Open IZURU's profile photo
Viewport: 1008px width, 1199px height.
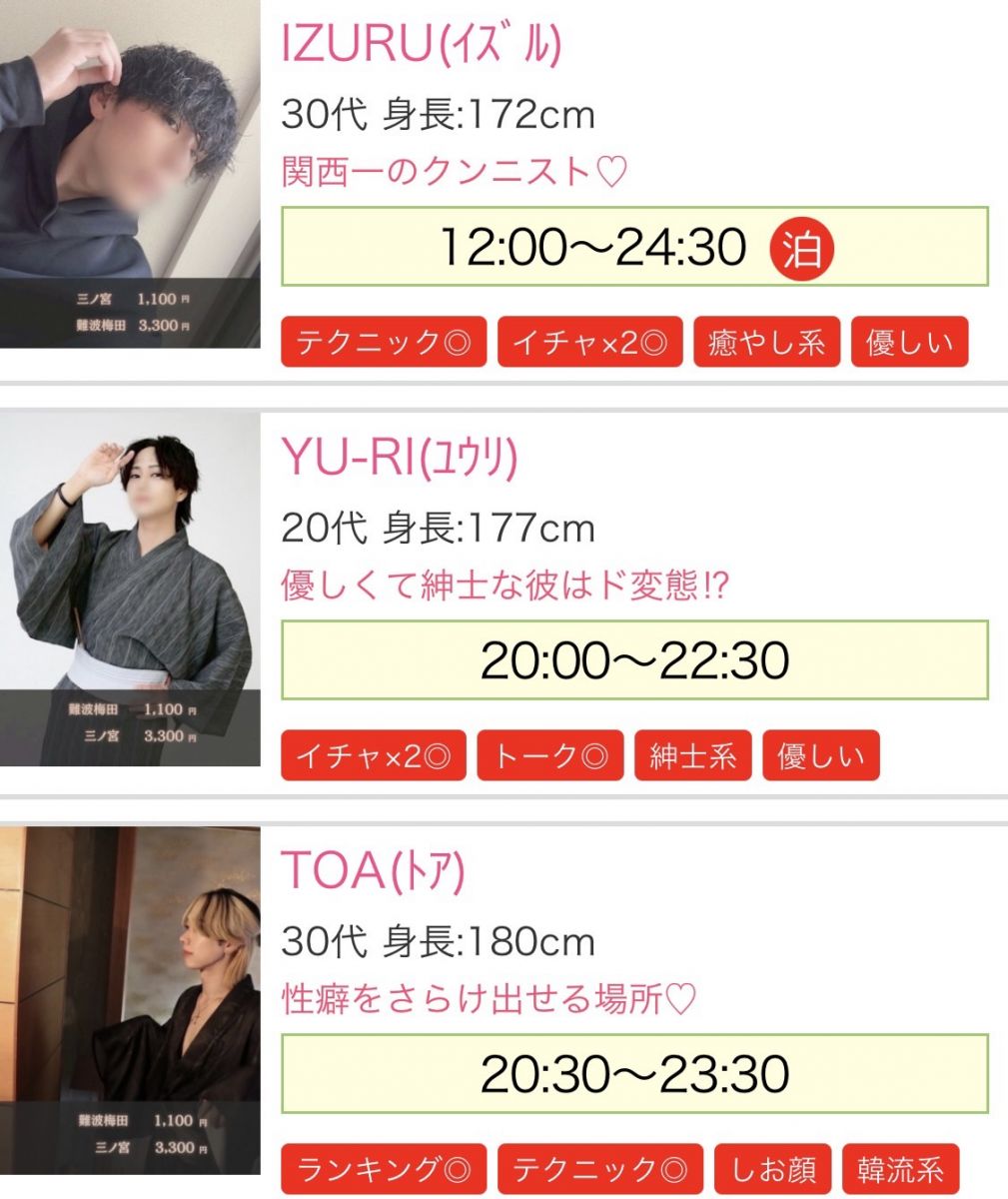pos(130,175)
